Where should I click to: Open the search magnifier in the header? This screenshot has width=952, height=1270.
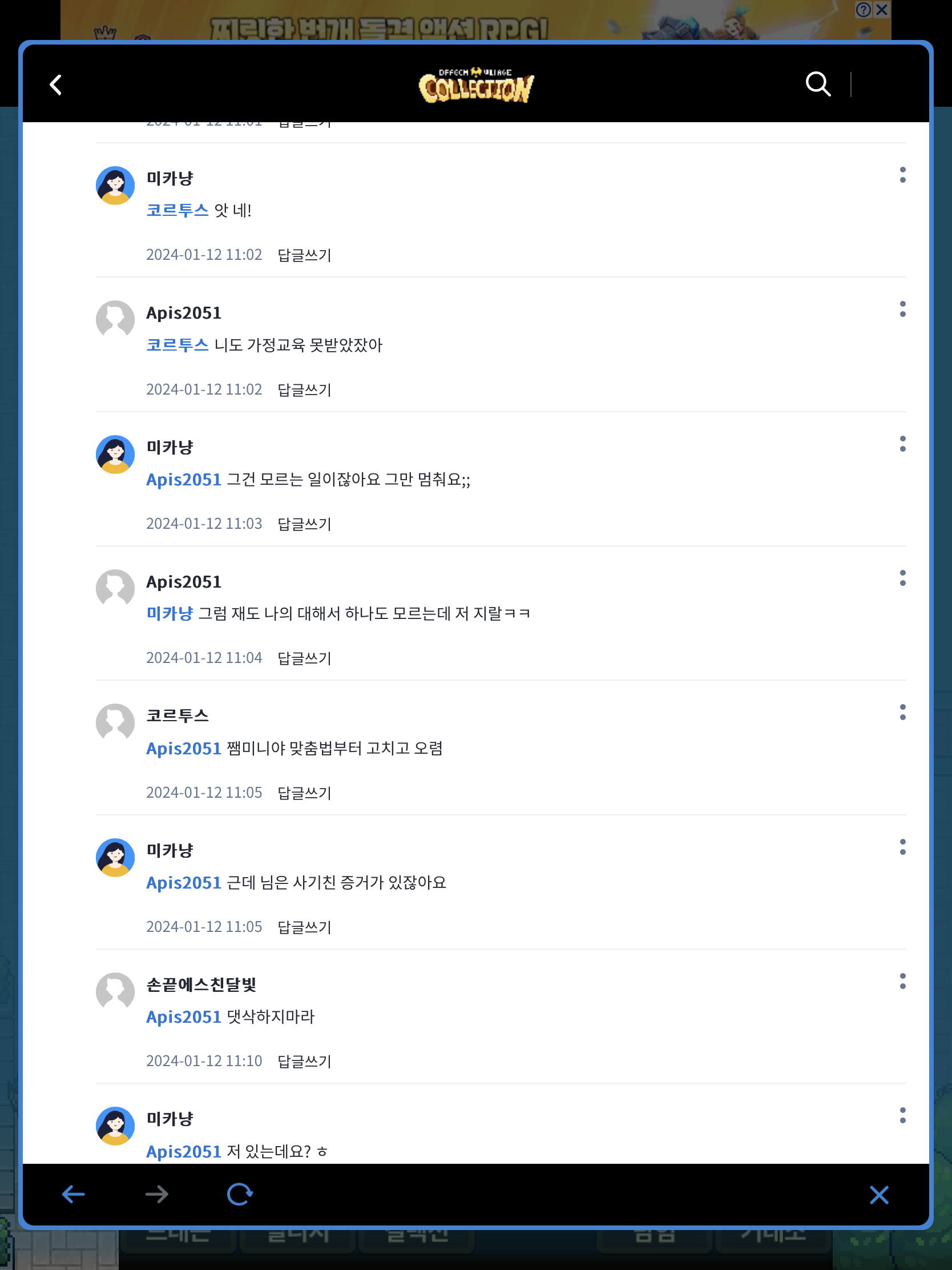(x=817, y=85)
